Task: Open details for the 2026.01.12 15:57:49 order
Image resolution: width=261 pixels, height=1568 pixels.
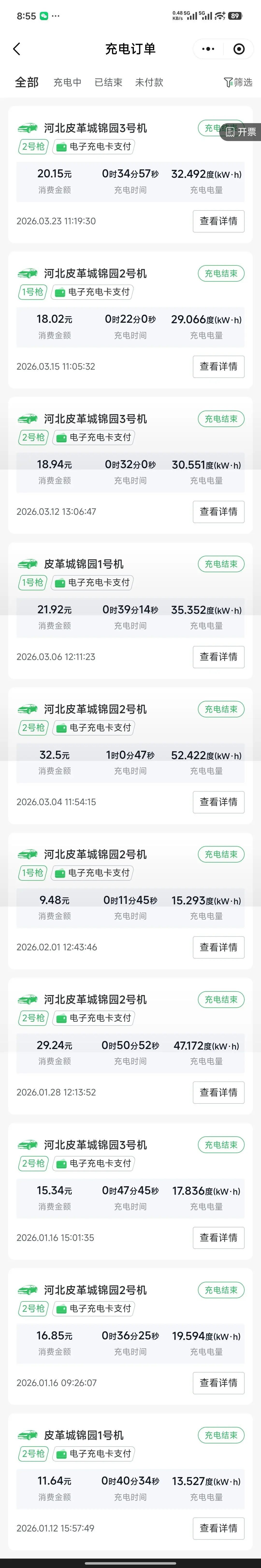Action: click(218, 1528)
